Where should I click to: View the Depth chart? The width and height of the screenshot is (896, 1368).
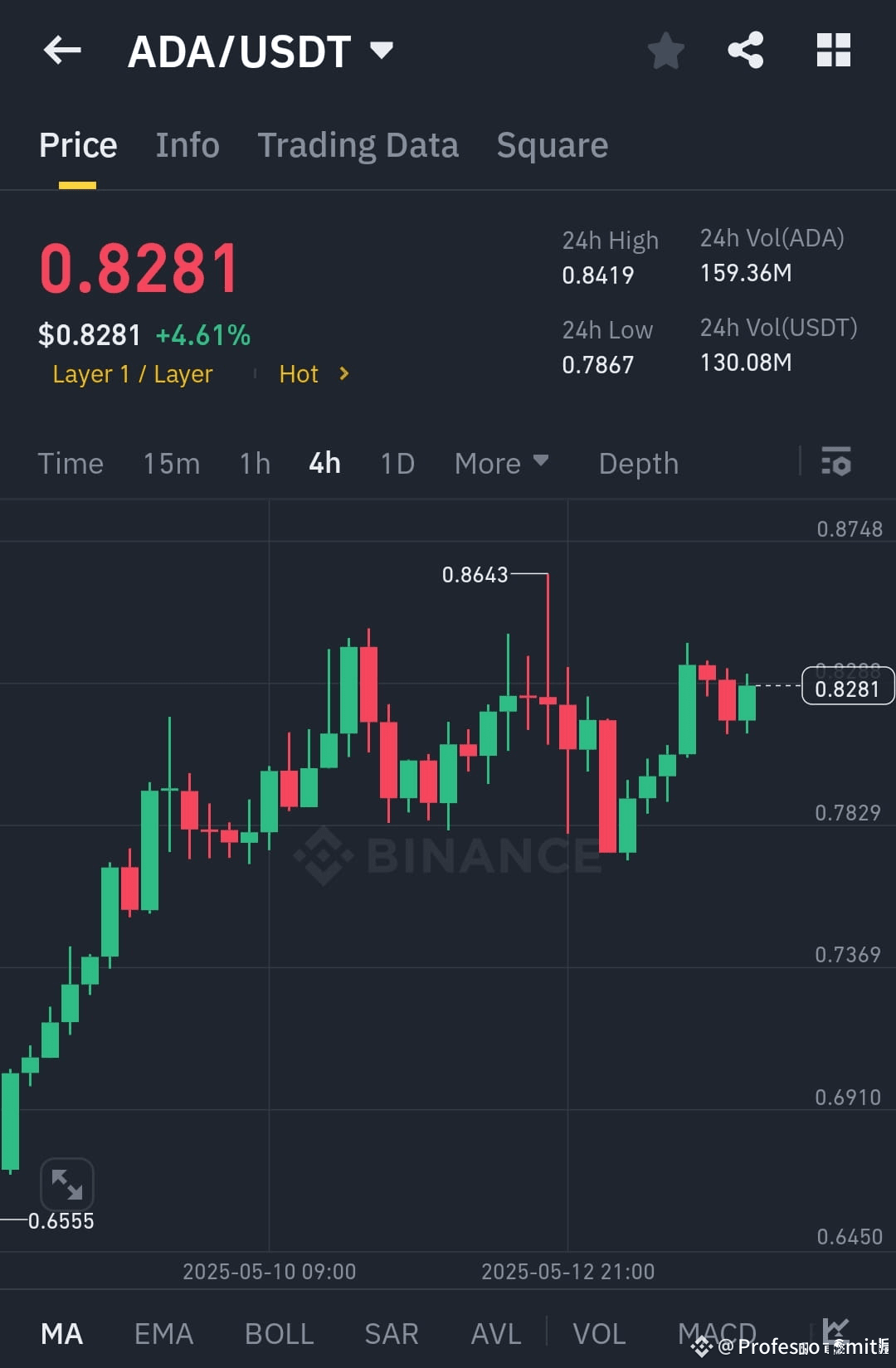pos(638,463)
